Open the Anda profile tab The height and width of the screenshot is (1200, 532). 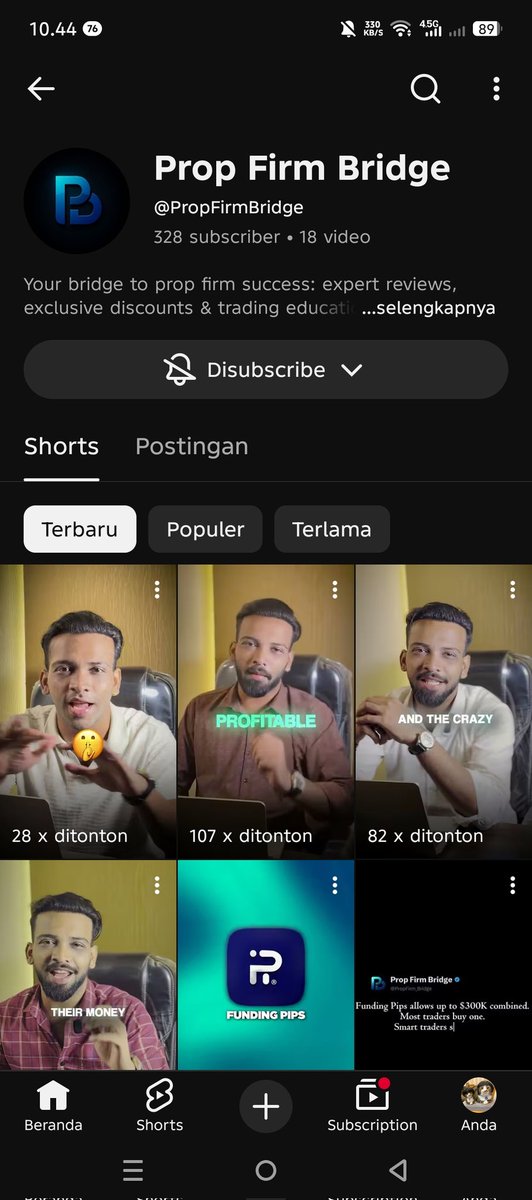click(479, 1107)
